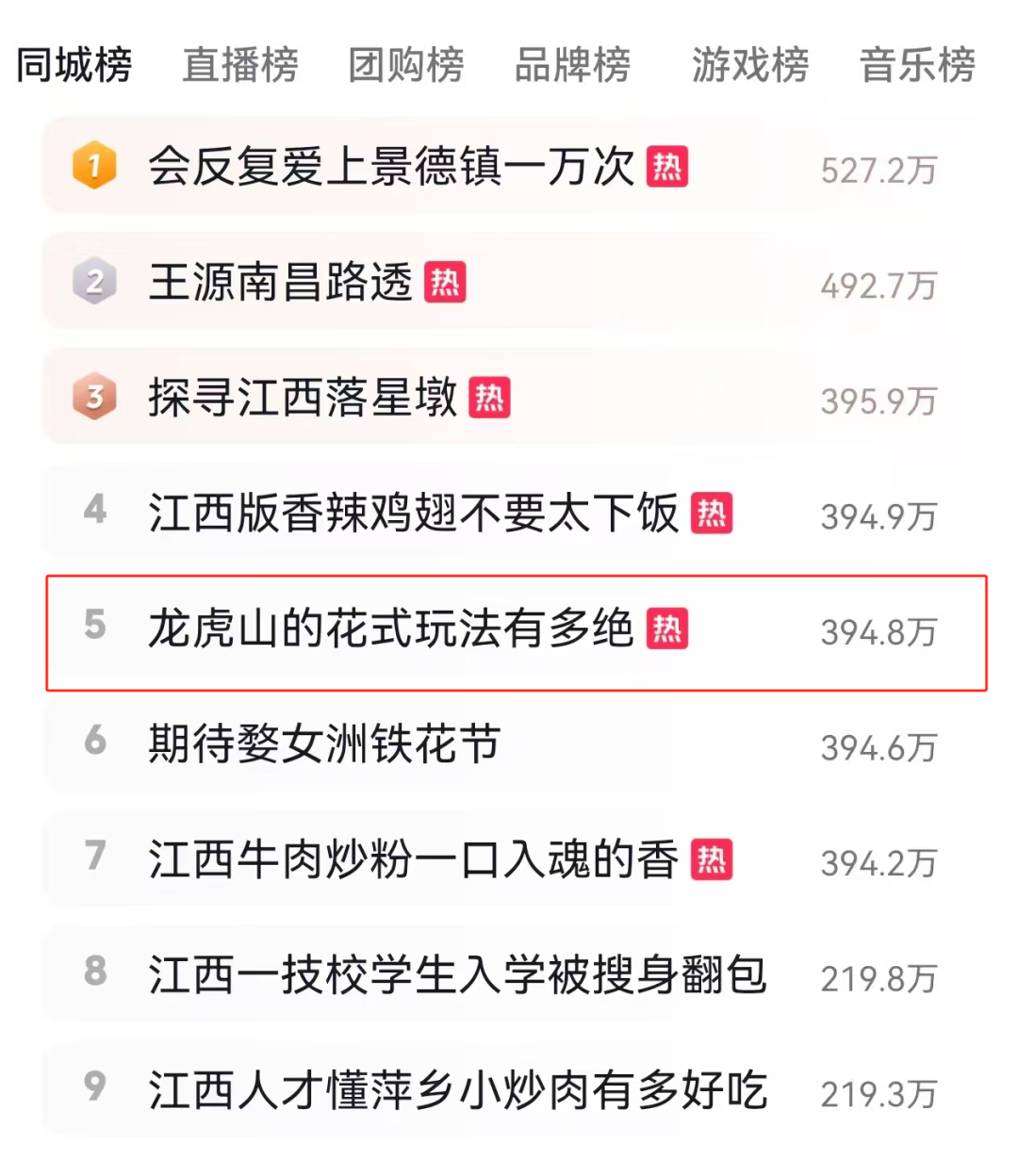Image resolution: width=1018 pixels, height=1176 pixels.
Task: Select the 团购榜 tab
Action: 405,65
